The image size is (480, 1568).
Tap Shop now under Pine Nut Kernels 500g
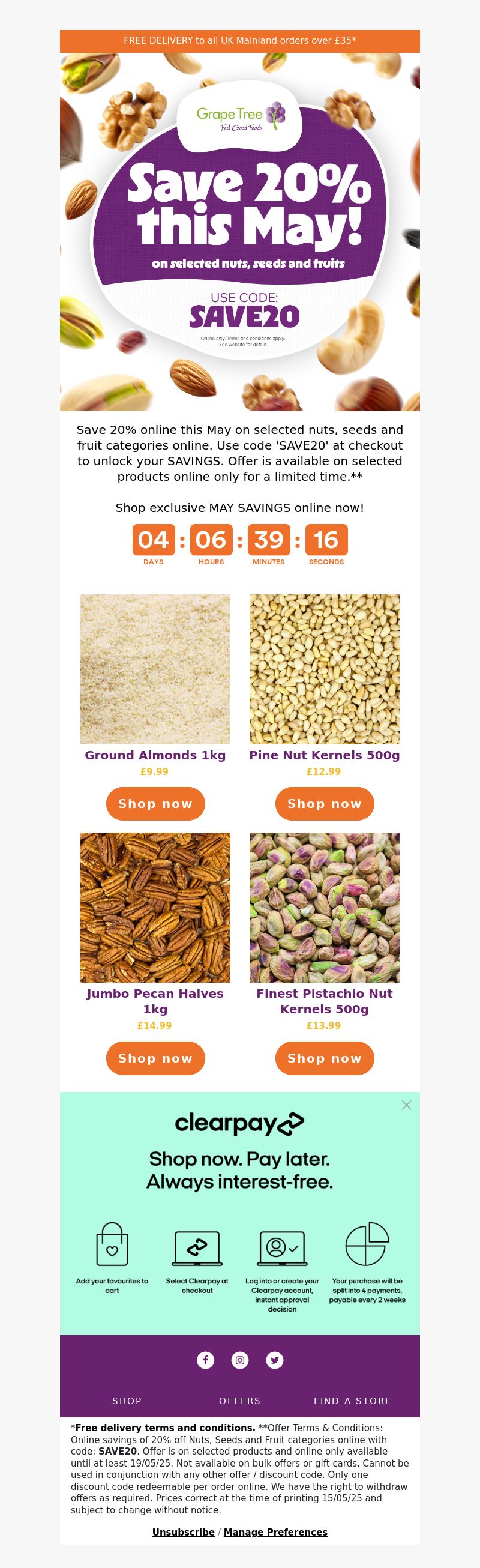tap(324, 803)
